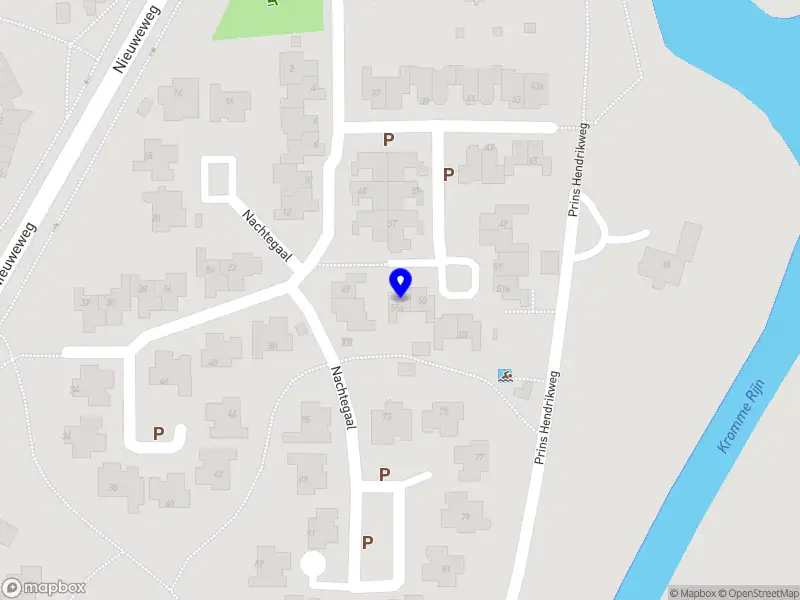
Task: Open the Mapbox attribution link
Action: pyautogui.click(x=690, y=593)
